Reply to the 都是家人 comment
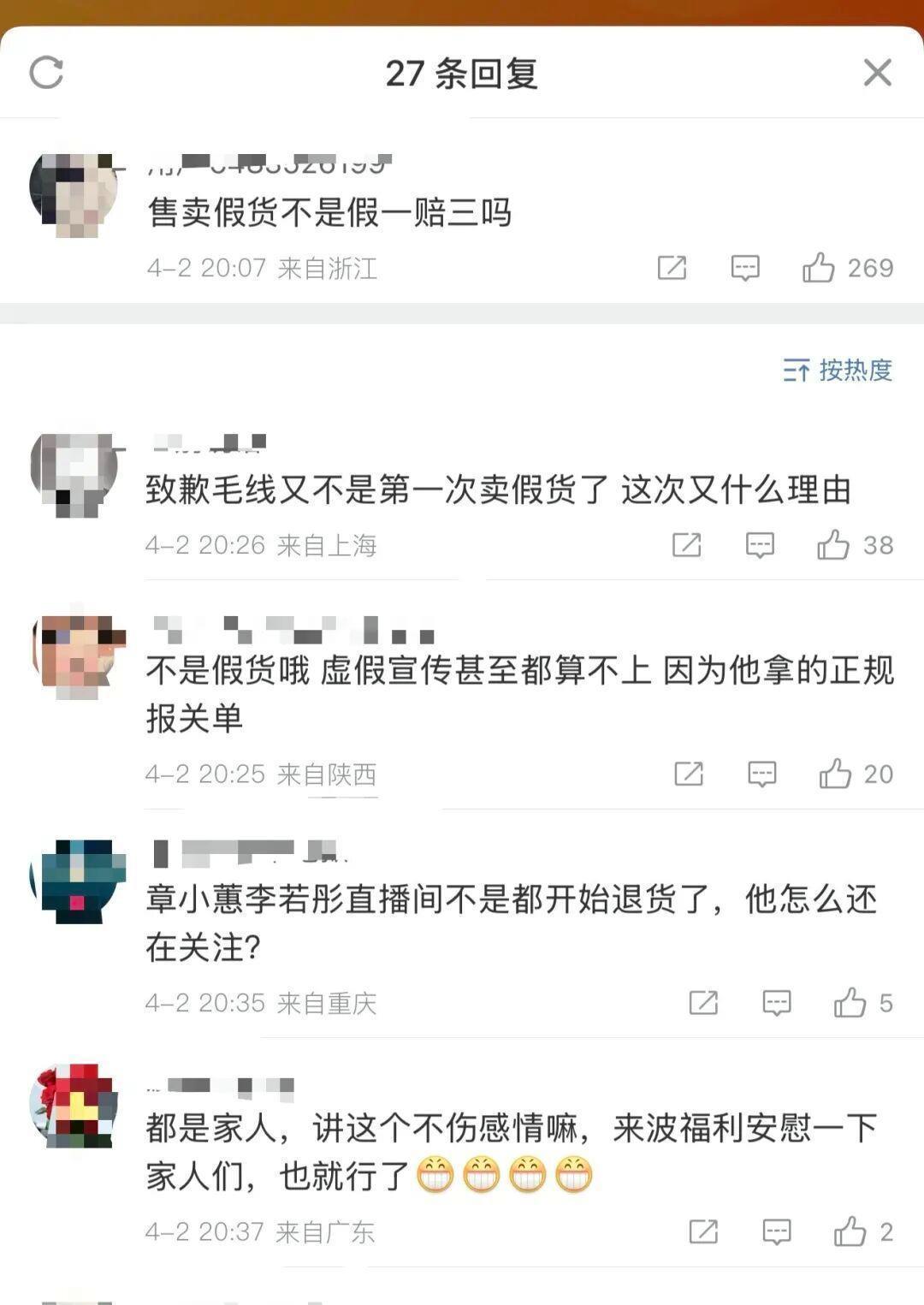The height and width of the screenshot is (1305, 924). (x=777, y=1231)
